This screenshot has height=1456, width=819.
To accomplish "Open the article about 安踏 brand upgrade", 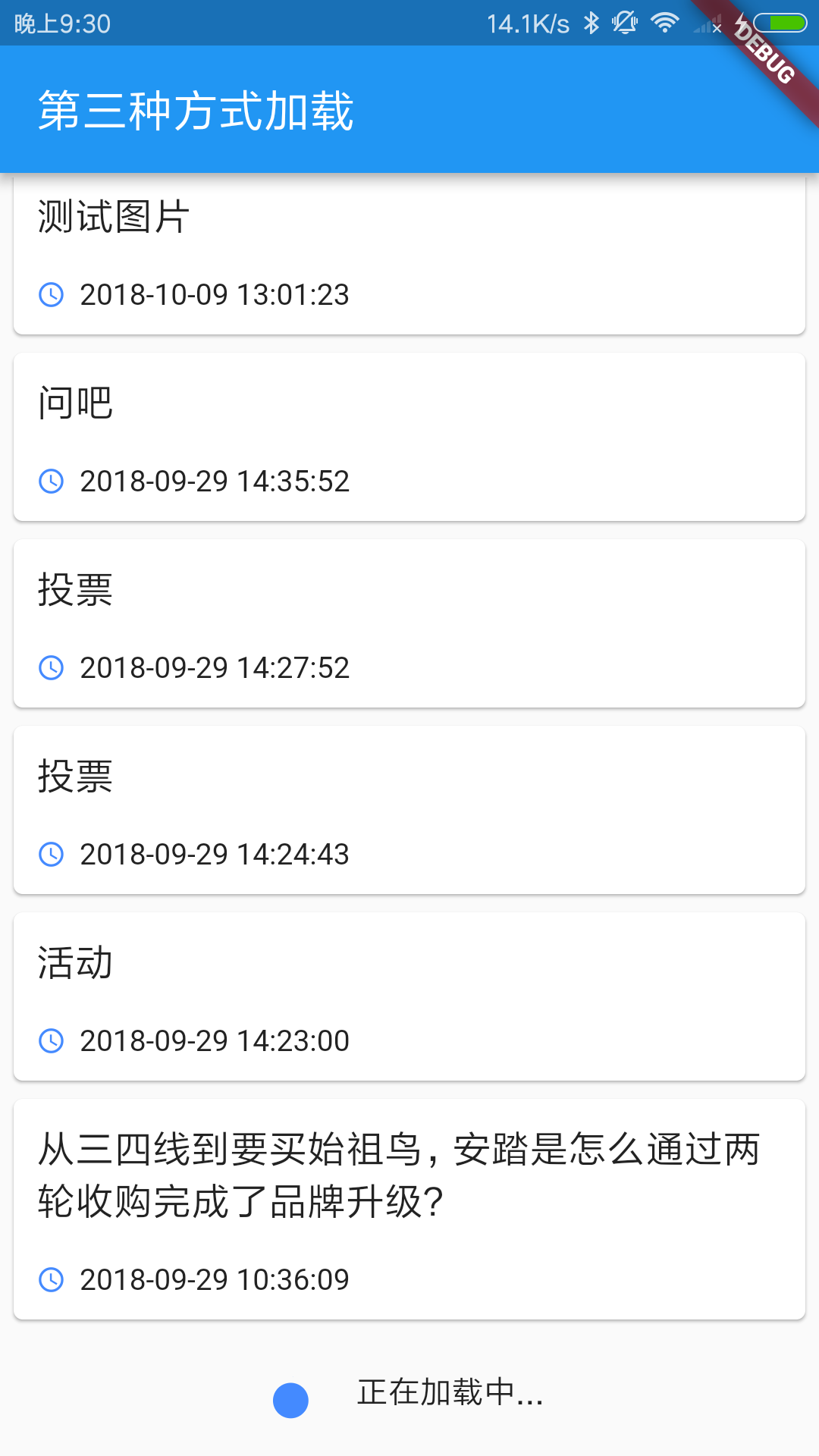I will click(409, 1210).
